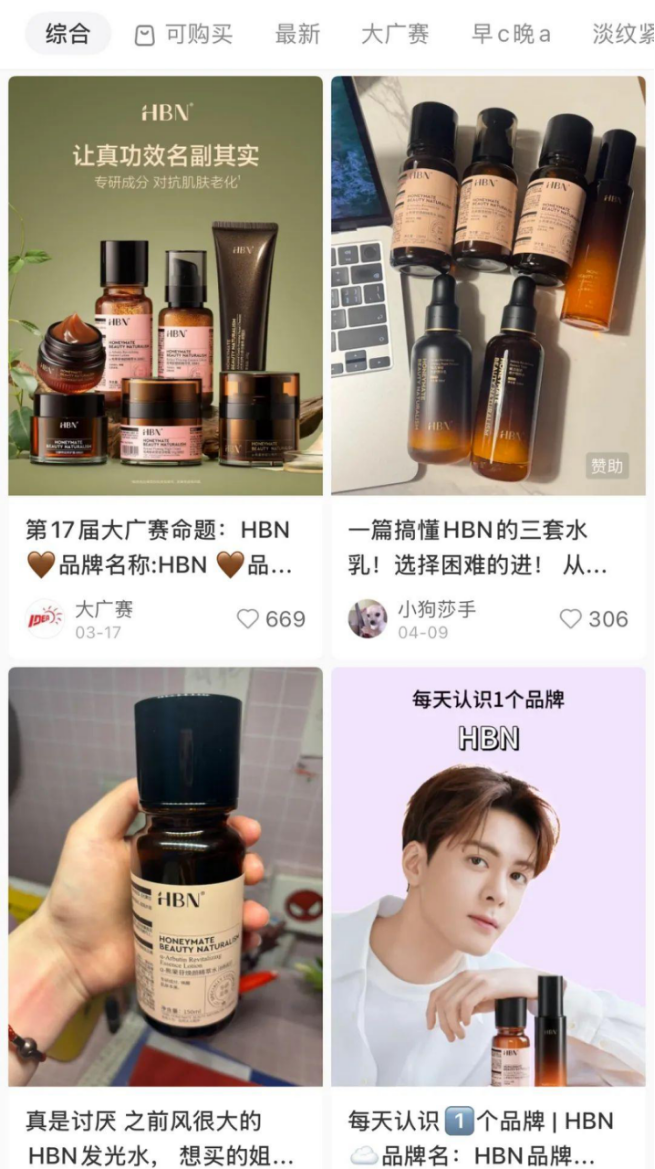
Task: Like the post by 小狗莎手
Action: pyautogui.click(x=570, y=619)
